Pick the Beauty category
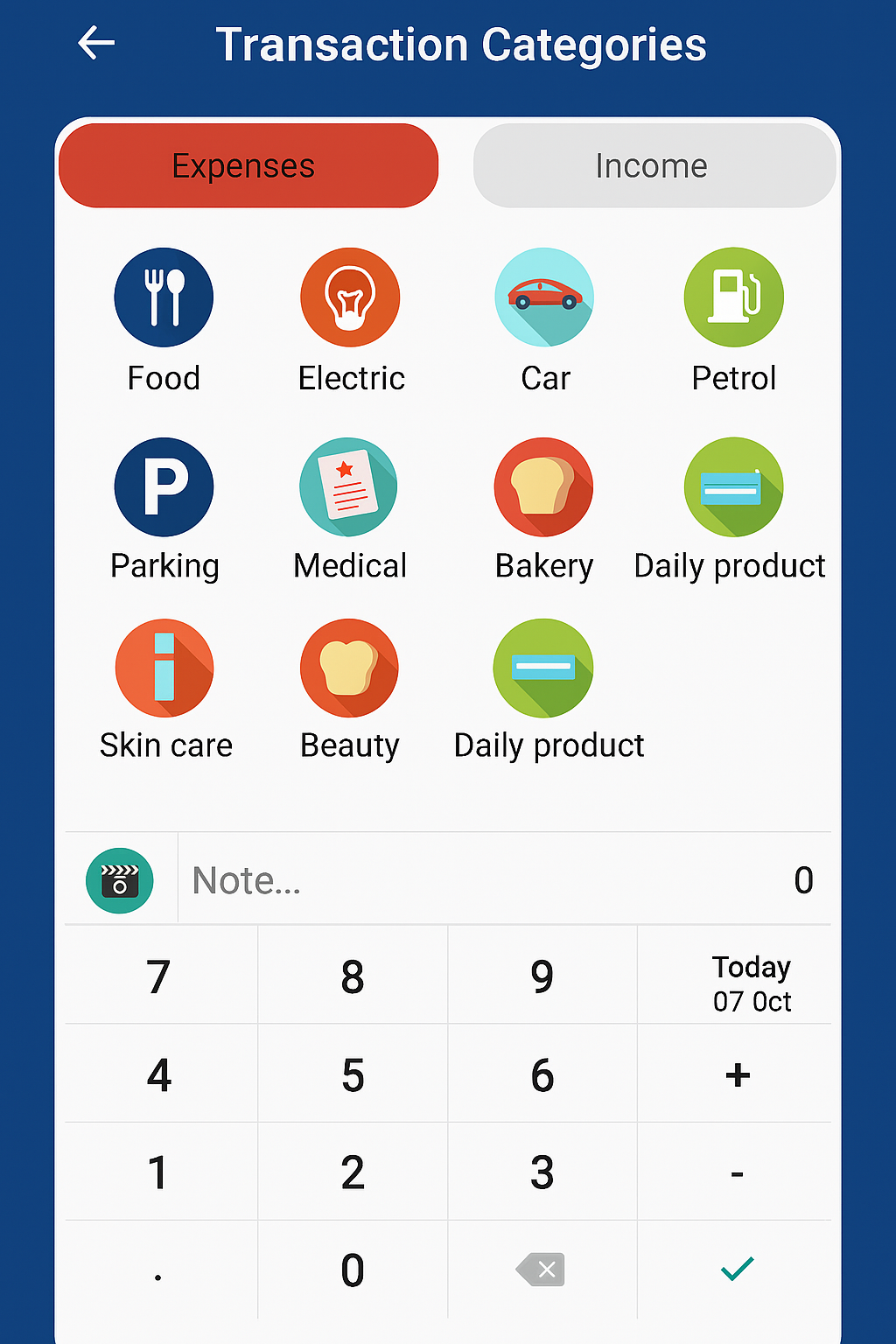This screenshot has width=896, height=1344. 349,669
